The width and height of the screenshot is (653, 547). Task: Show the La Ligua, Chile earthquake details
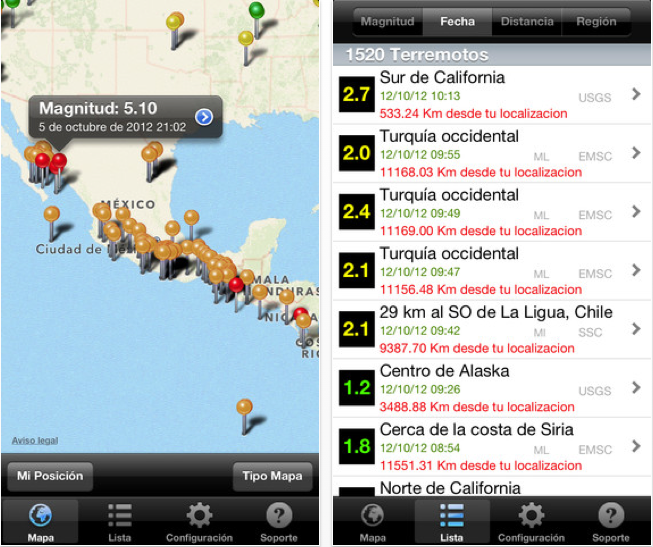[x=492, y=329]
